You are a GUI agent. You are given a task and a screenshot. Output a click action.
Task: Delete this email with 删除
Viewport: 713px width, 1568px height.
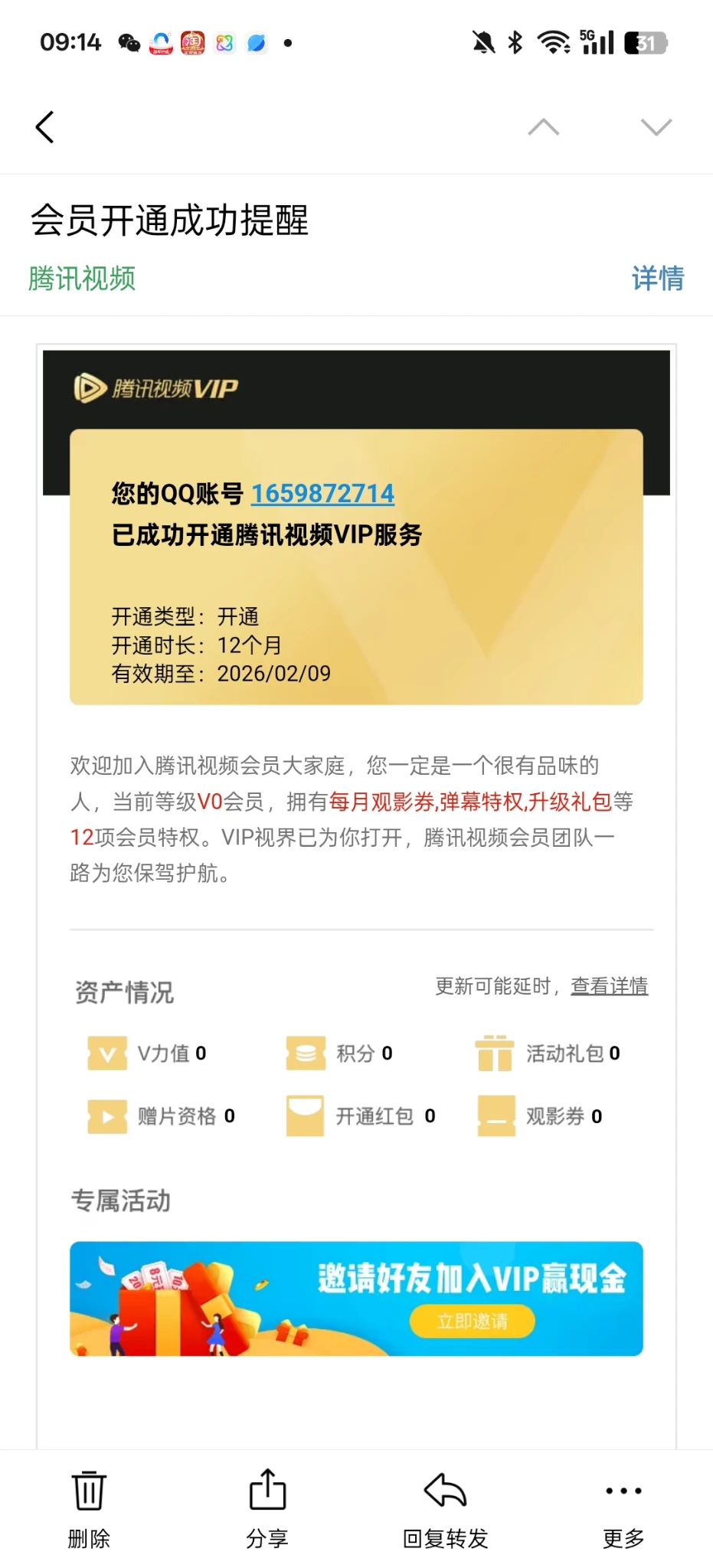tap(89, 1507)
